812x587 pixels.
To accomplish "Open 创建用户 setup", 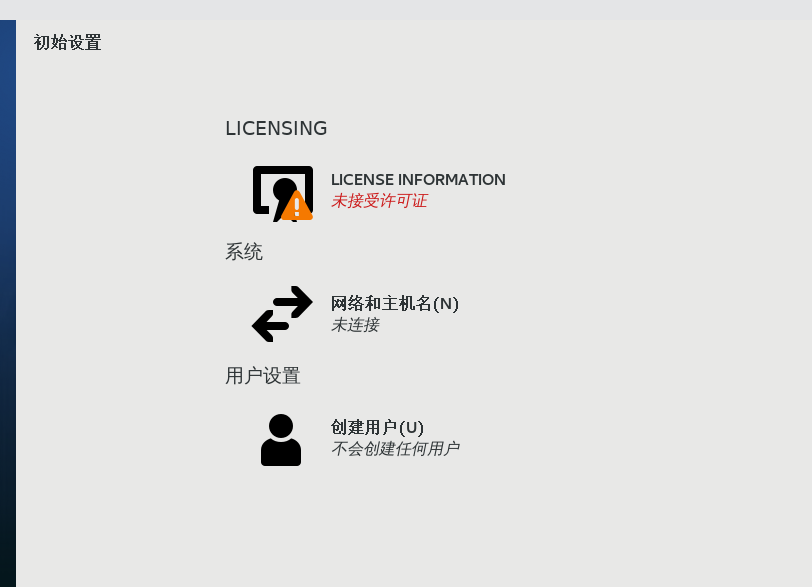I will coord(377,428).
